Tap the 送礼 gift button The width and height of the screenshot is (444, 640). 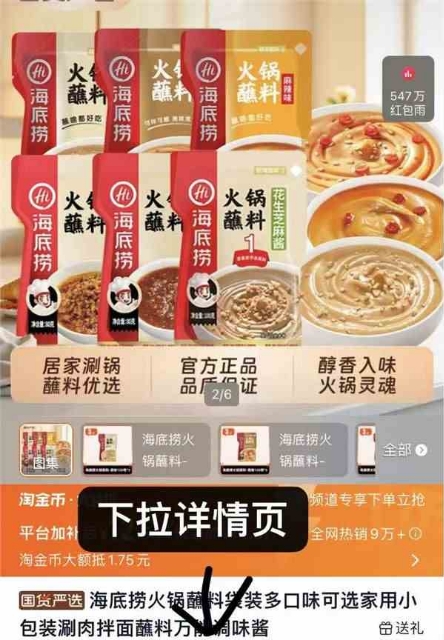click(x=401, y=628)
